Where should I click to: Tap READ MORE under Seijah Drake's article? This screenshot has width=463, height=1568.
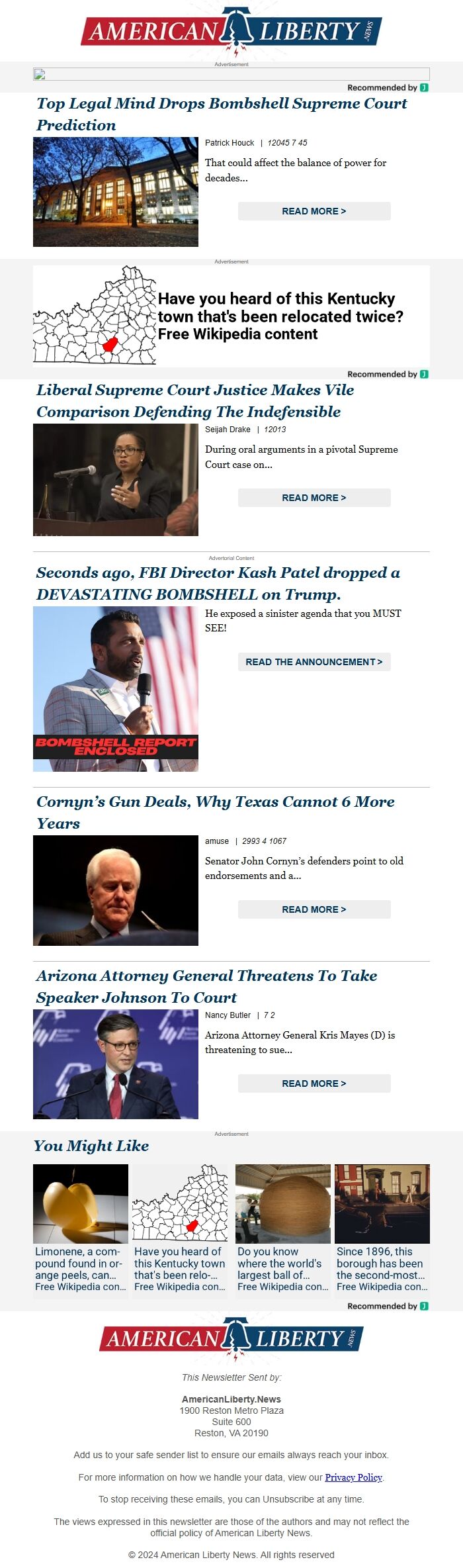[x=314, y=498]
